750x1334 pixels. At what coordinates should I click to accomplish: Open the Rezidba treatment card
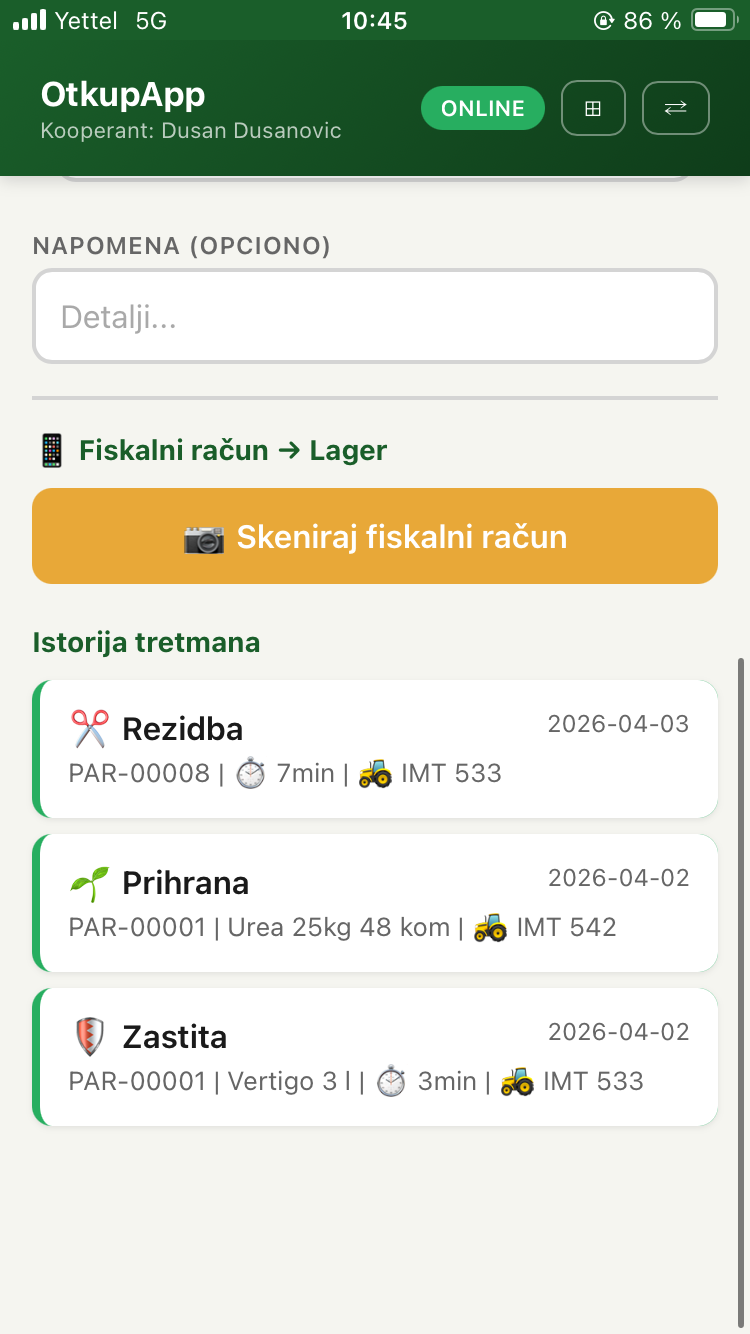point(375,748)
